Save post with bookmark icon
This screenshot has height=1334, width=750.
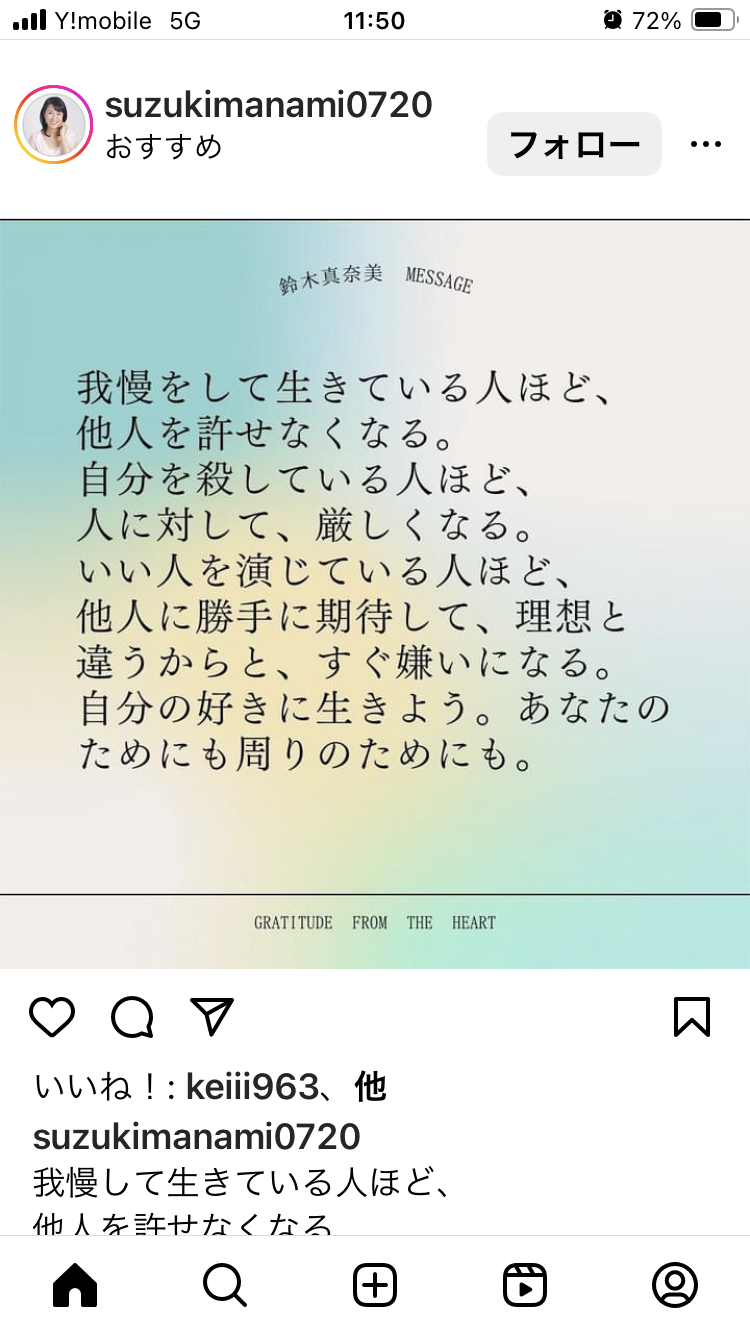pyautogui.click(x=691, y=1017)
